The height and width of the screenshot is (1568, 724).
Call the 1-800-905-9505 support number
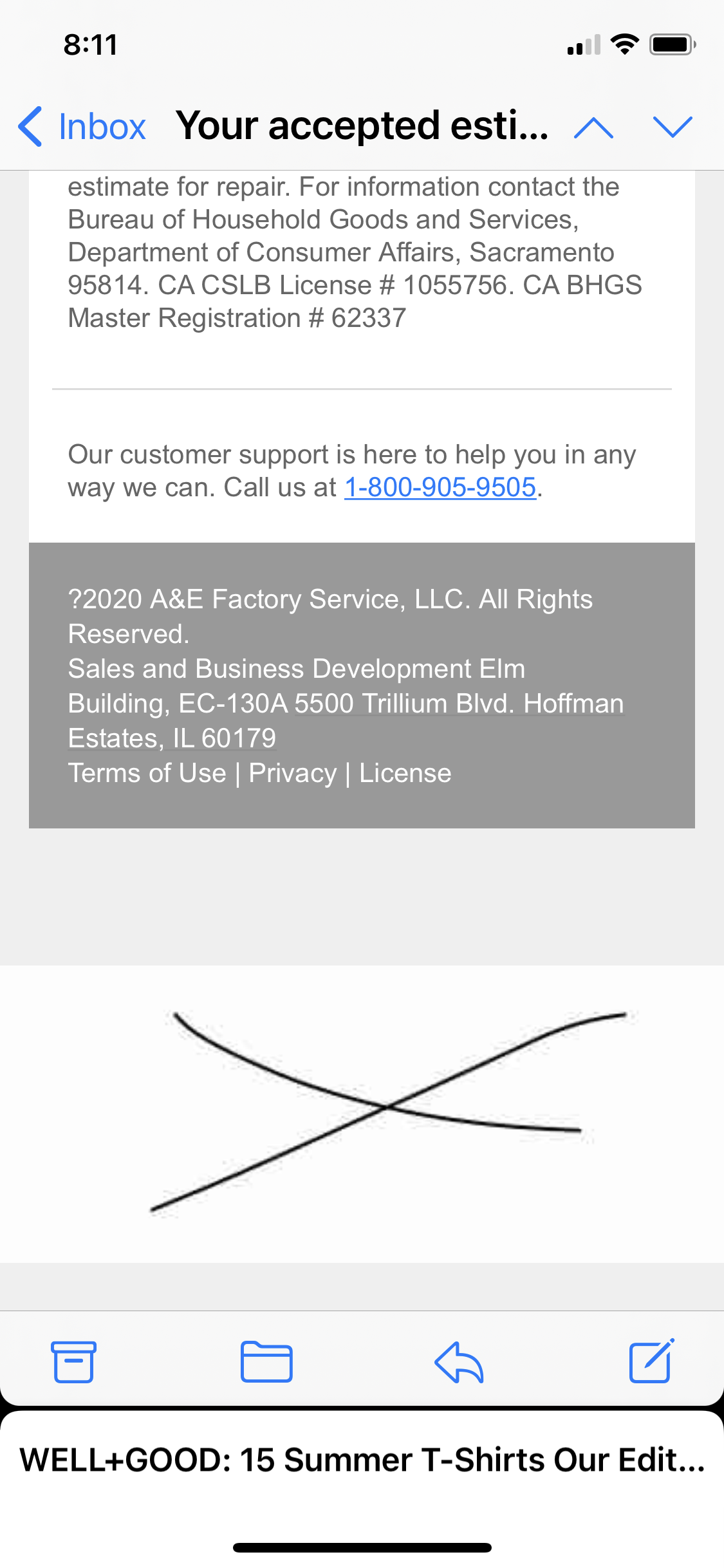pos(441,487)
